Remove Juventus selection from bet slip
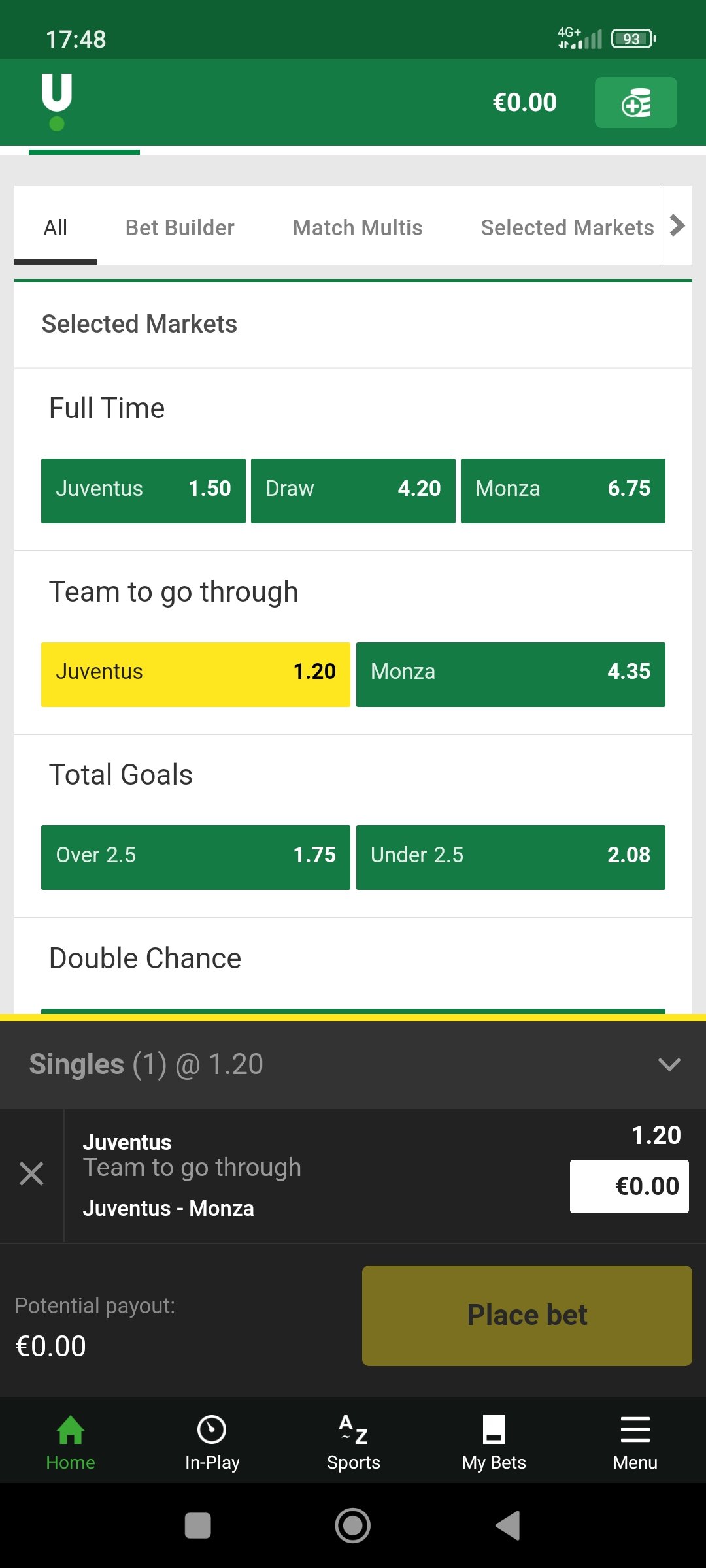The image size is (706, 1568). pos(31,1174)
